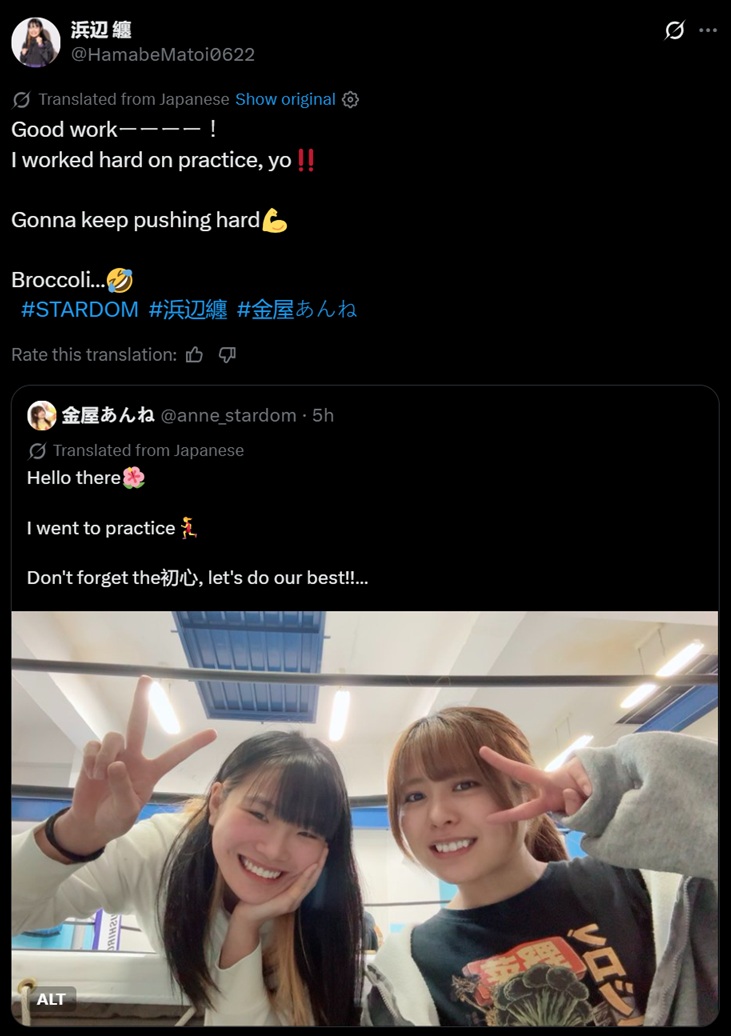The image size is (731, 1036).
Task: Open translation settings gear
Action: 350,99
